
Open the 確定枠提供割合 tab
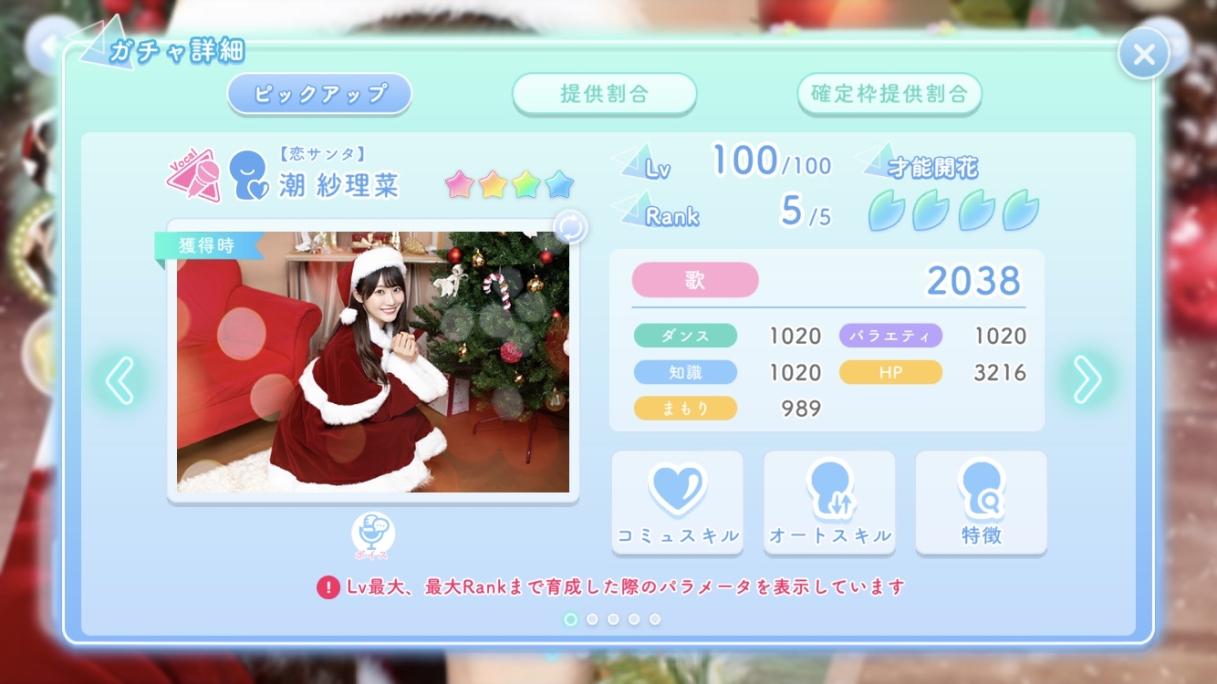click(889, 94)
